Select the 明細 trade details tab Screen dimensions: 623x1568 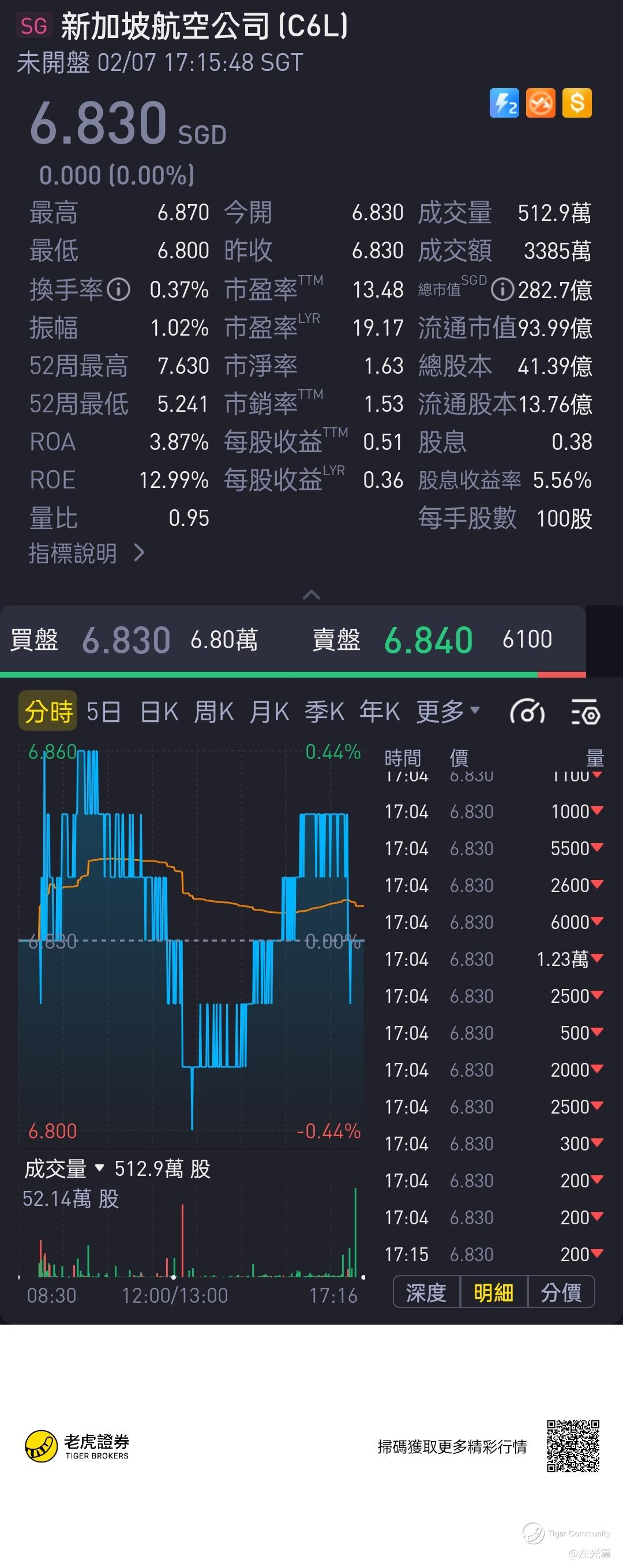493,1292
